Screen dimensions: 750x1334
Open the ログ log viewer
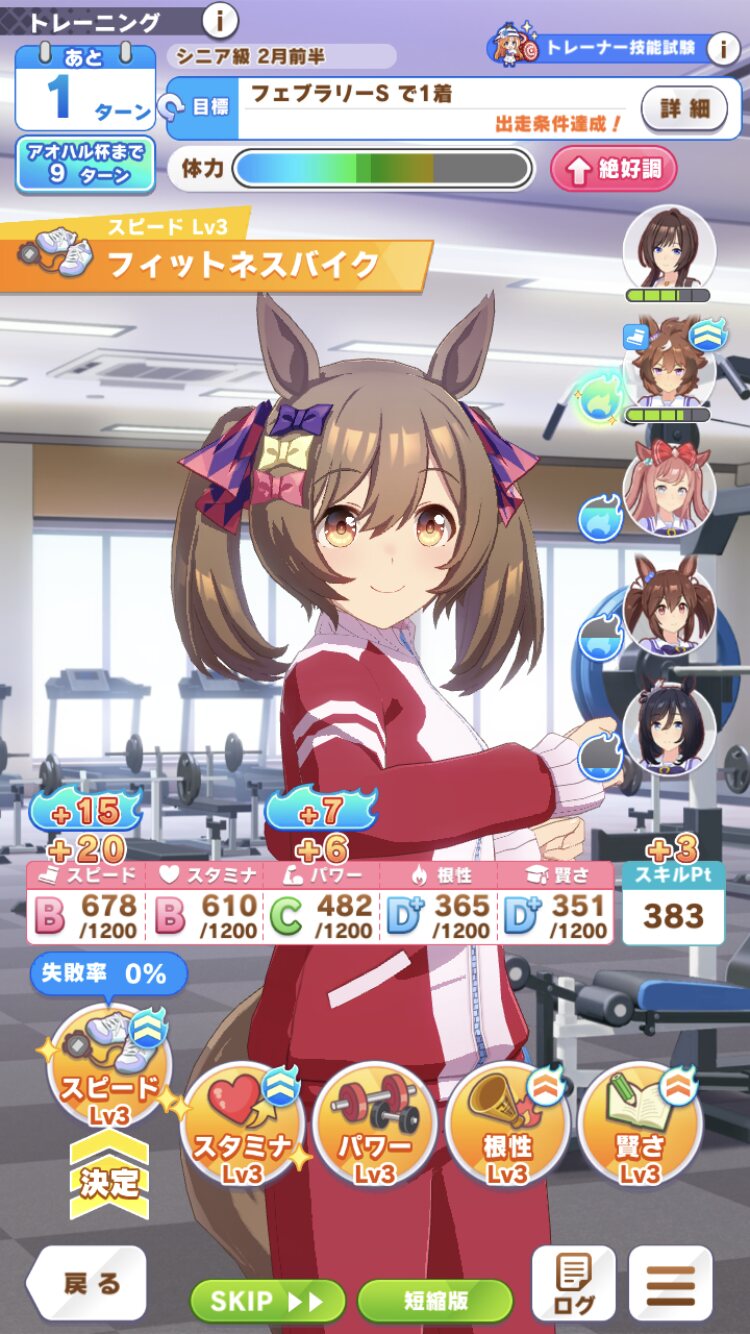pos(573,1284)
